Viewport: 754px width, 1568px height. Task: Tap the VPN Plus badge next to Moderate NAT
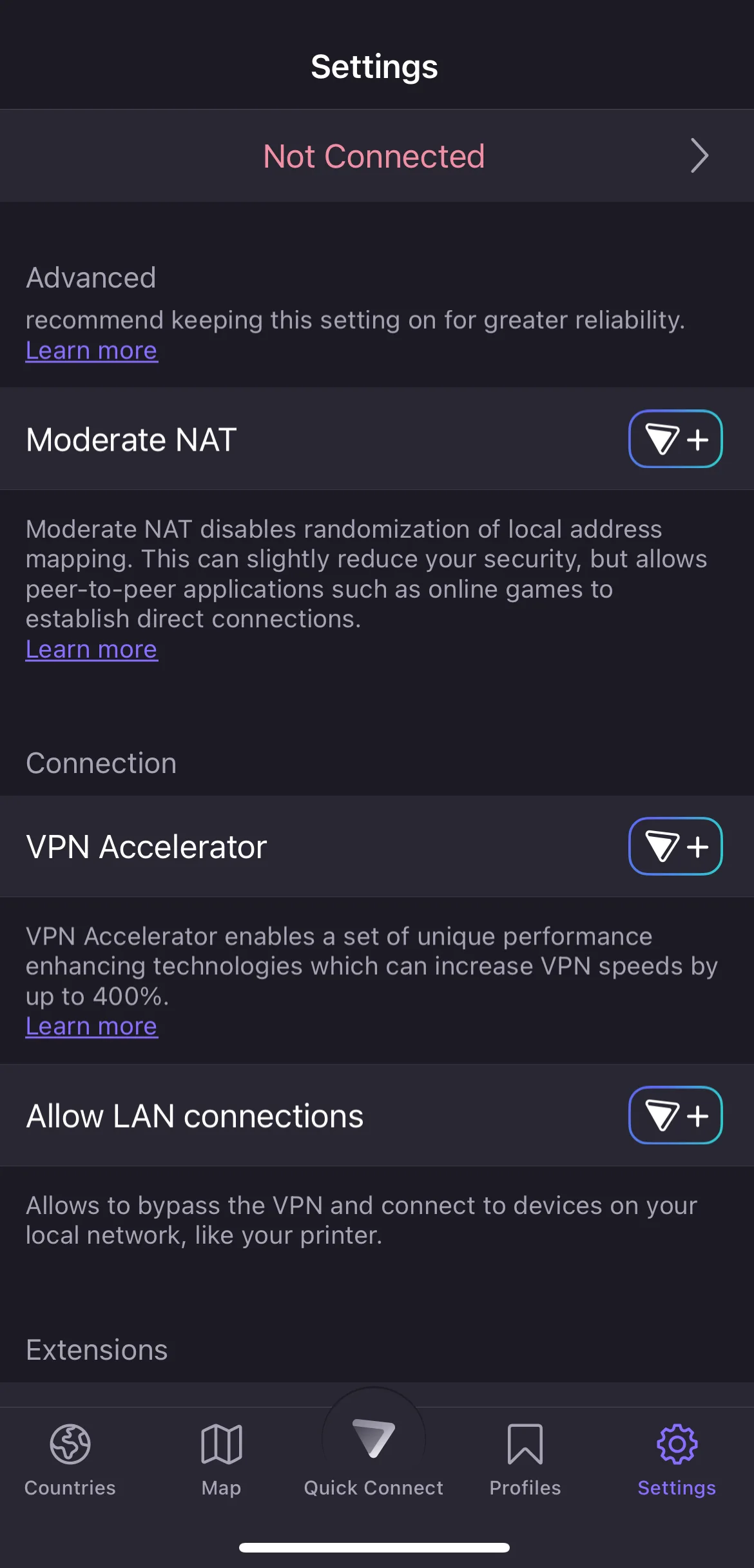[x=675, y=439]
